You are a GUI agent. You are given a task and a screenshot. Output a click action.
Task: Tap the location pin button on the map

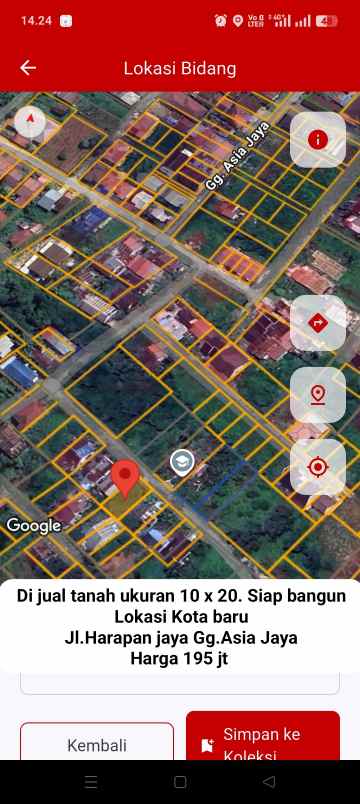click(318, 395)
